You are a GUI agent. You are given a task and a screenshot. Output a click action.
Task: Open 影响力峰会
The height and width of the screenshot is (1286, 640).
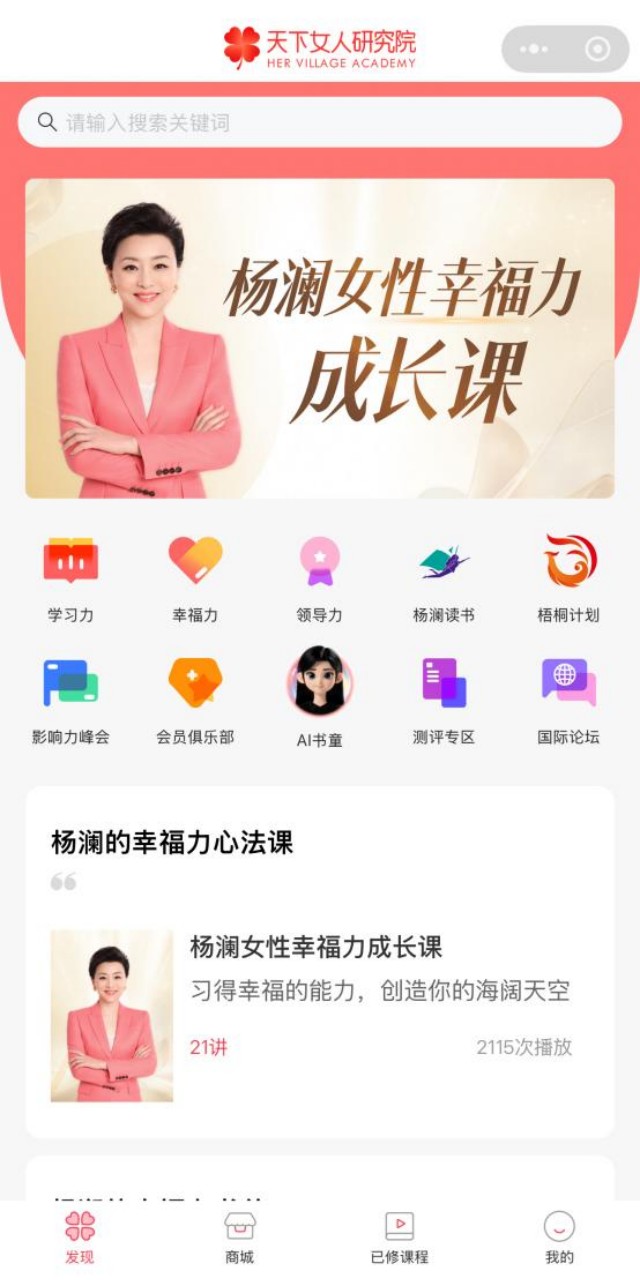(70, 700)
